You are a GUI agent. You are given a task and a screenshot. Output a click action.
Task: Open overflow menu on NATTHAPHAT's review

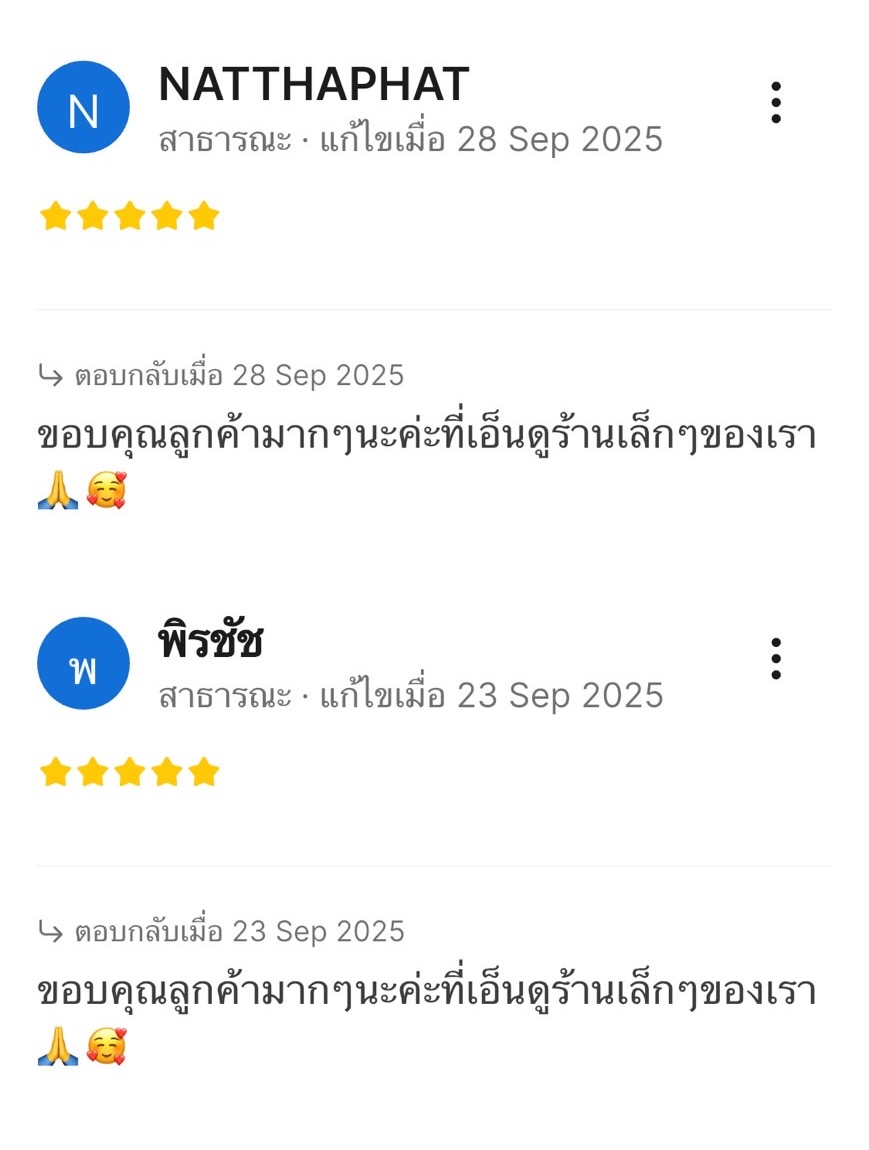[x=776, y=103]
